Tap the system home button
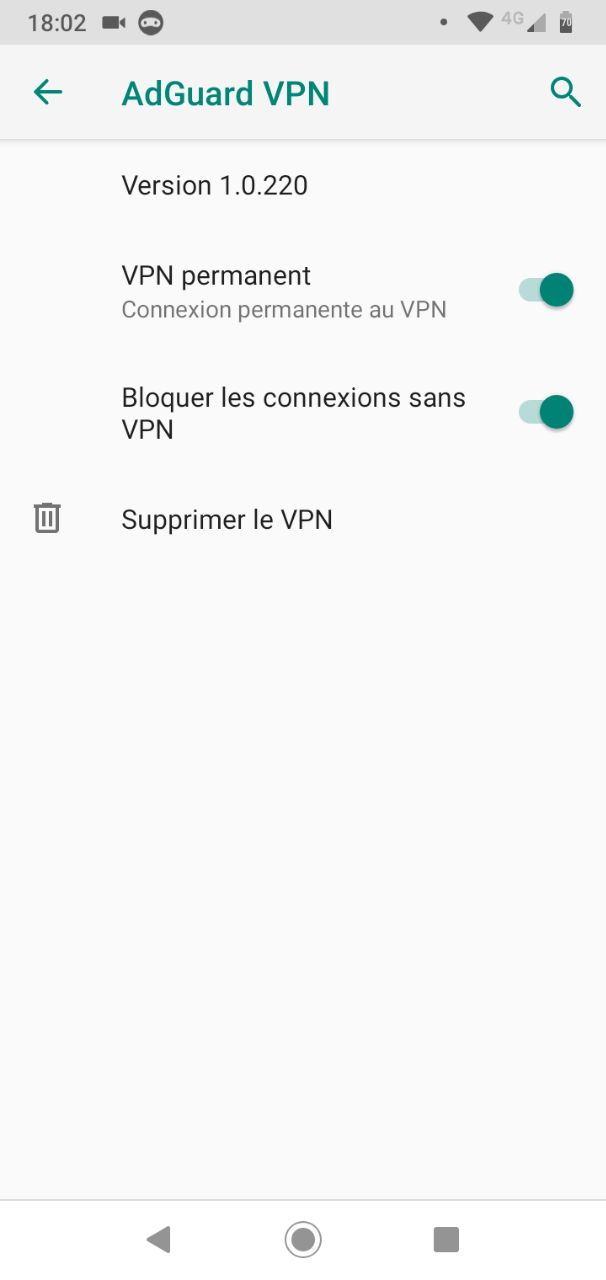The image size is (606, 1280). (303, 1240)
